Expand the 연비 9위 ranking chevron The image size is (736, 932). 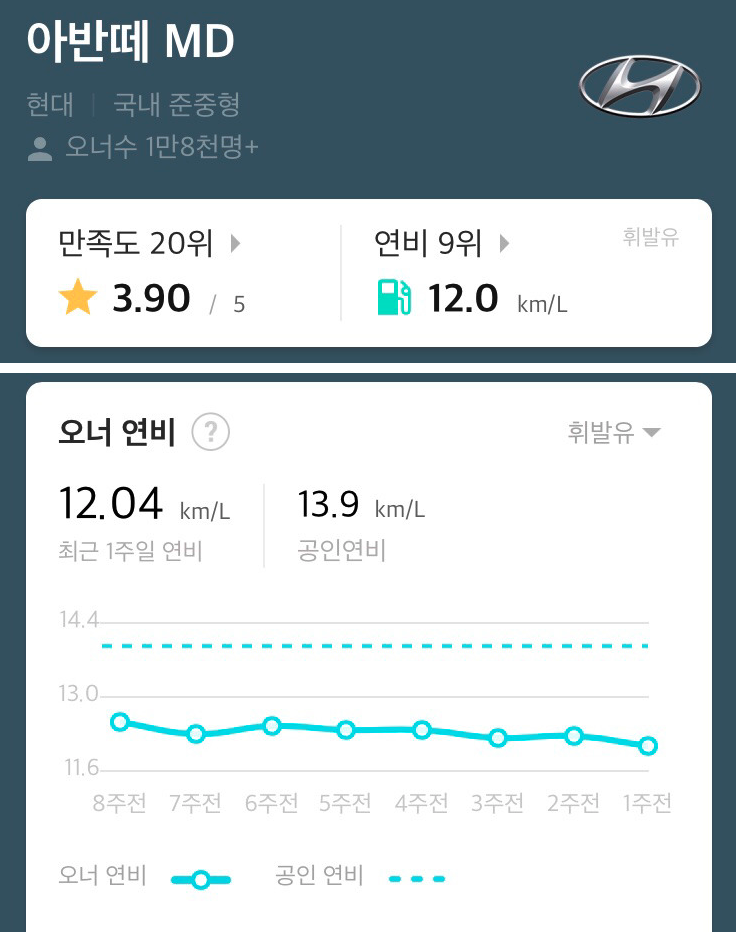click(x=504, y=242)
